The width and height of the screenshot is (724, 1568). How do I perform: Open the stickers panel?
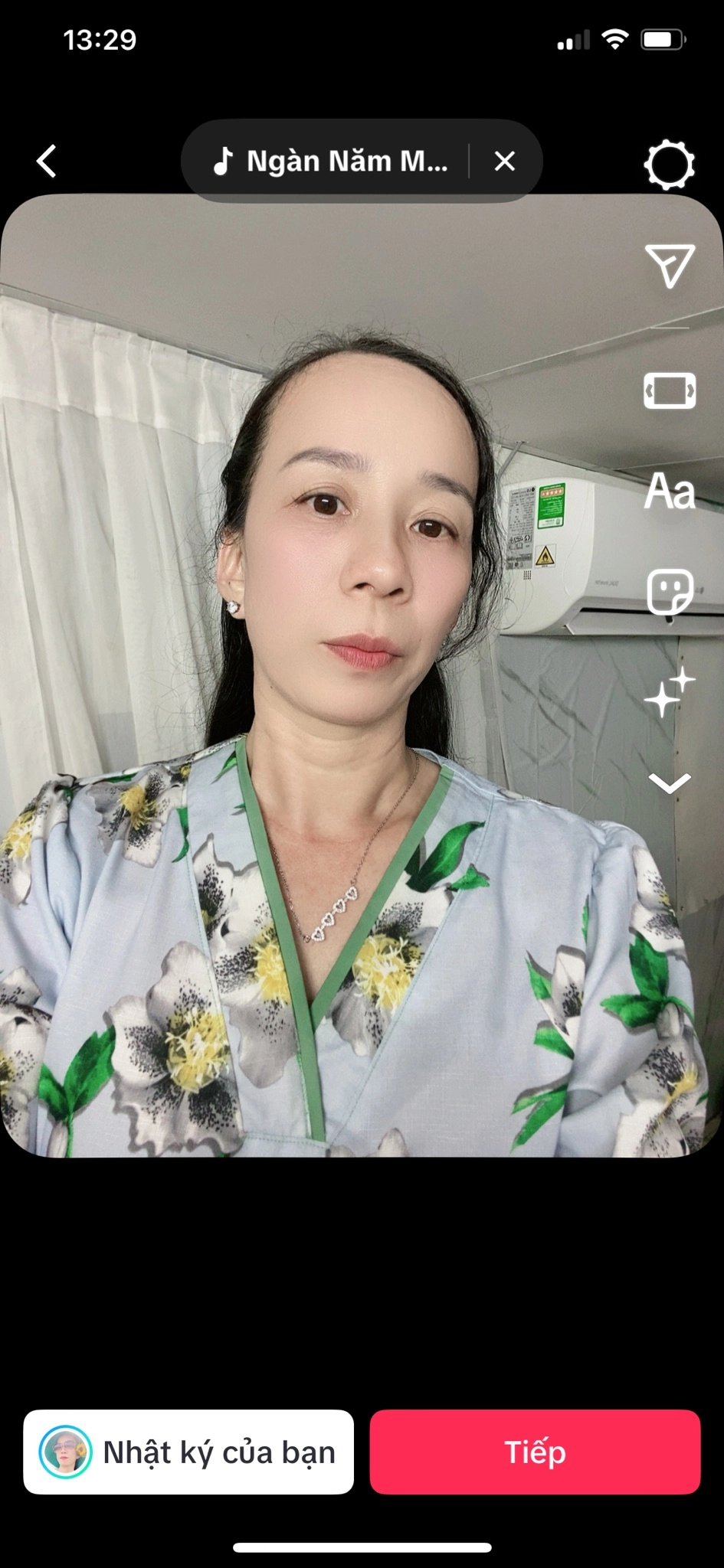[670, 592]
